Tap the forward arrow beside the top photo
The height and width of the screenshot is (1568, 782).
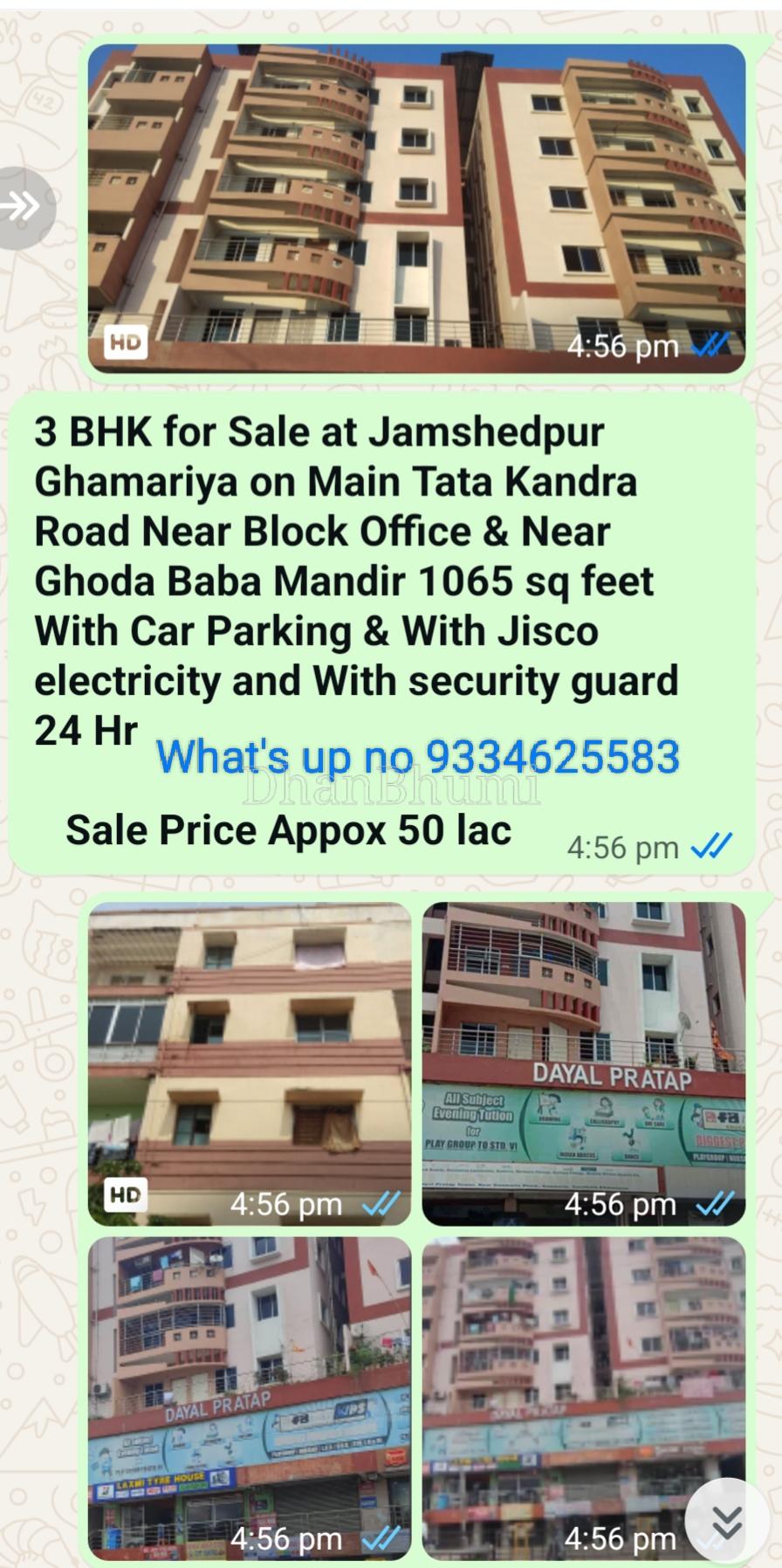click(23, 208)
